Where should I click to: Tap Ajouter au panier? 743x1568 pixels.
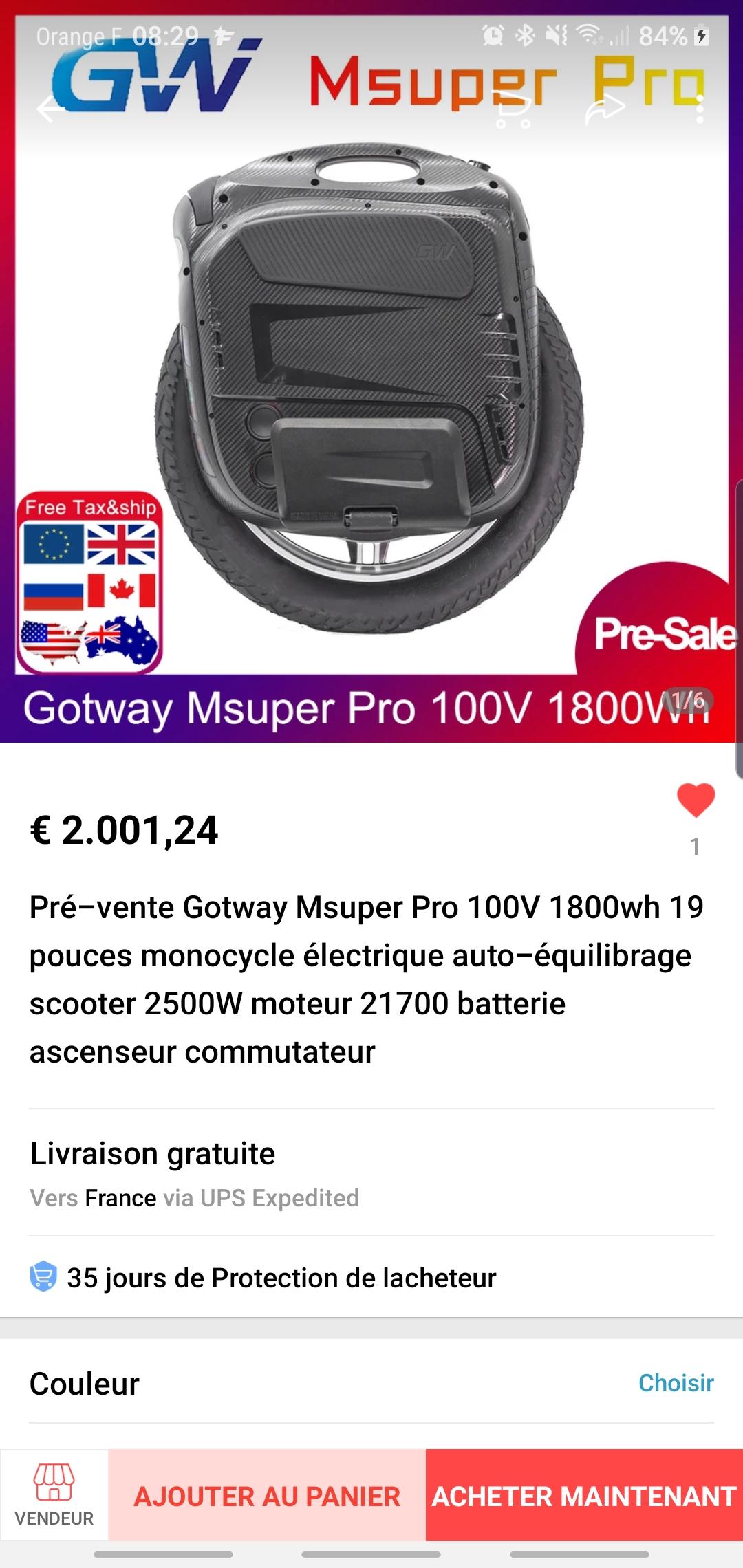pyautogui.click(x=267, y=1496)
